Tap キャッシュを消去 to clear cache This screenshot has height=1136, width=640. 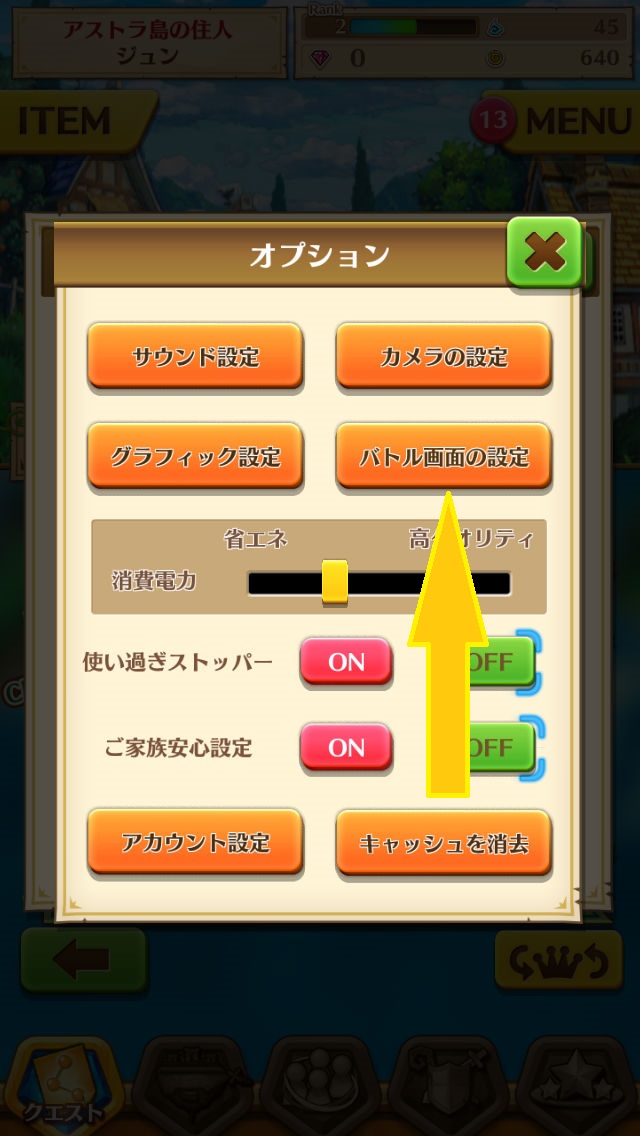click(443, 842)
